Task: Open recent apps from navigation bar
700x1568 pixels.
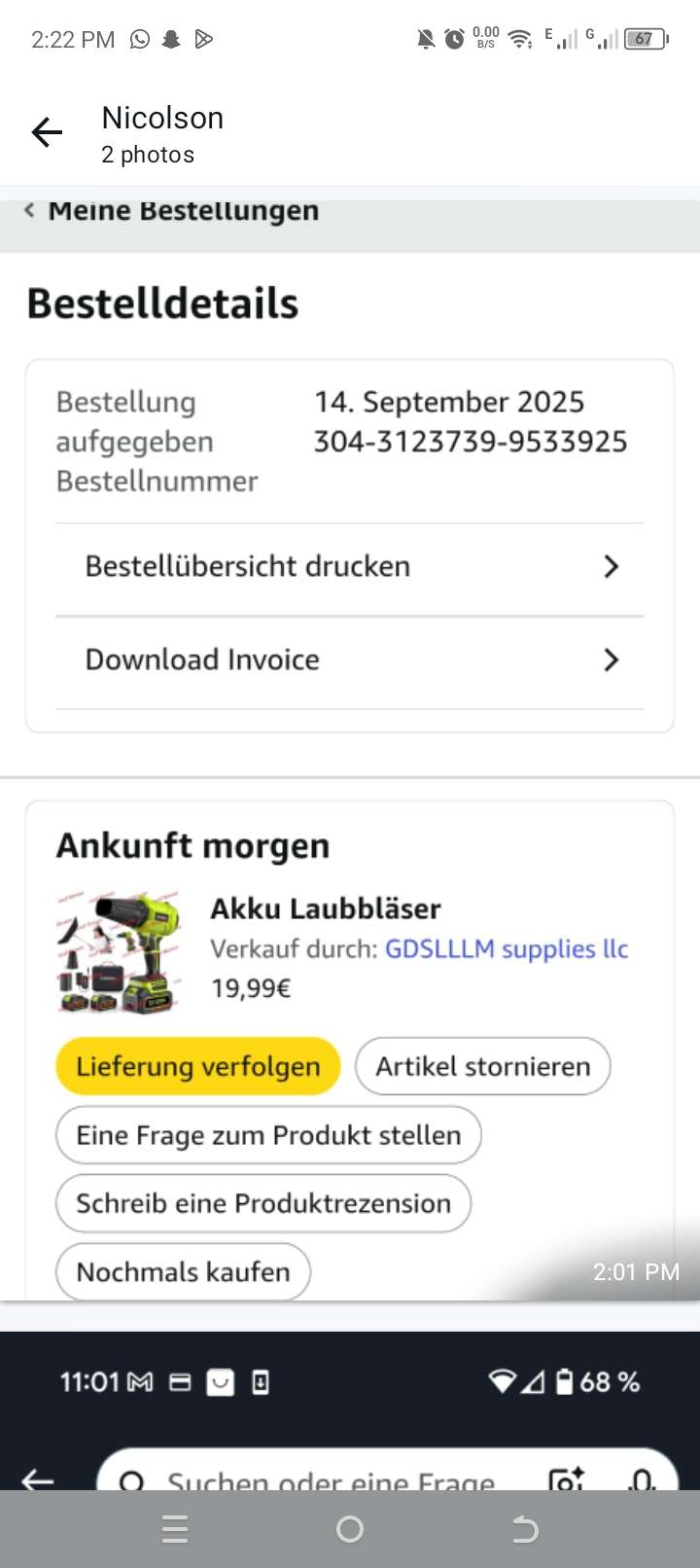Action: pos(175,1529)
